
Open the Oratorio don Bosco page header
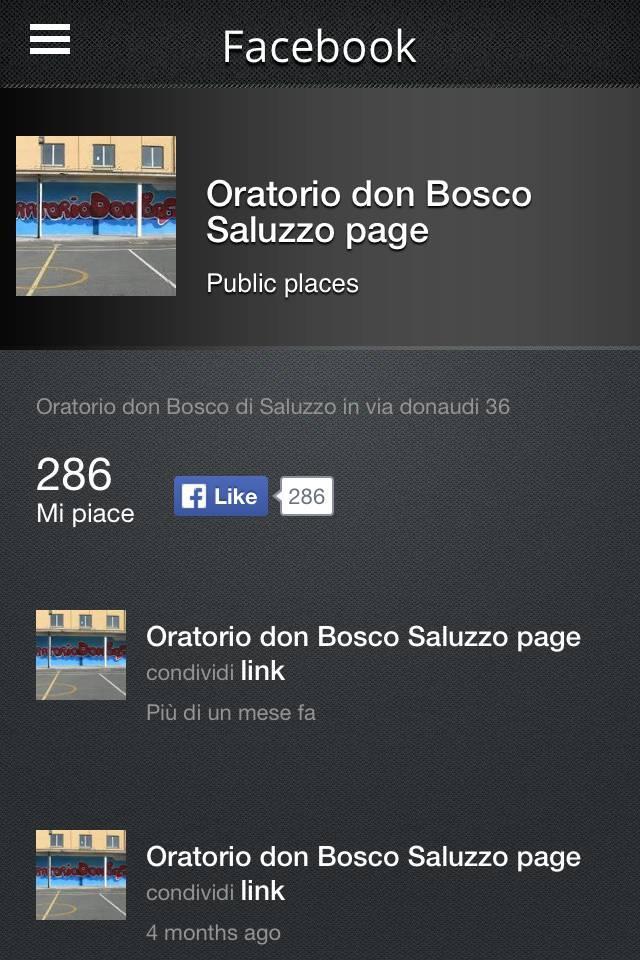(368, 212)
